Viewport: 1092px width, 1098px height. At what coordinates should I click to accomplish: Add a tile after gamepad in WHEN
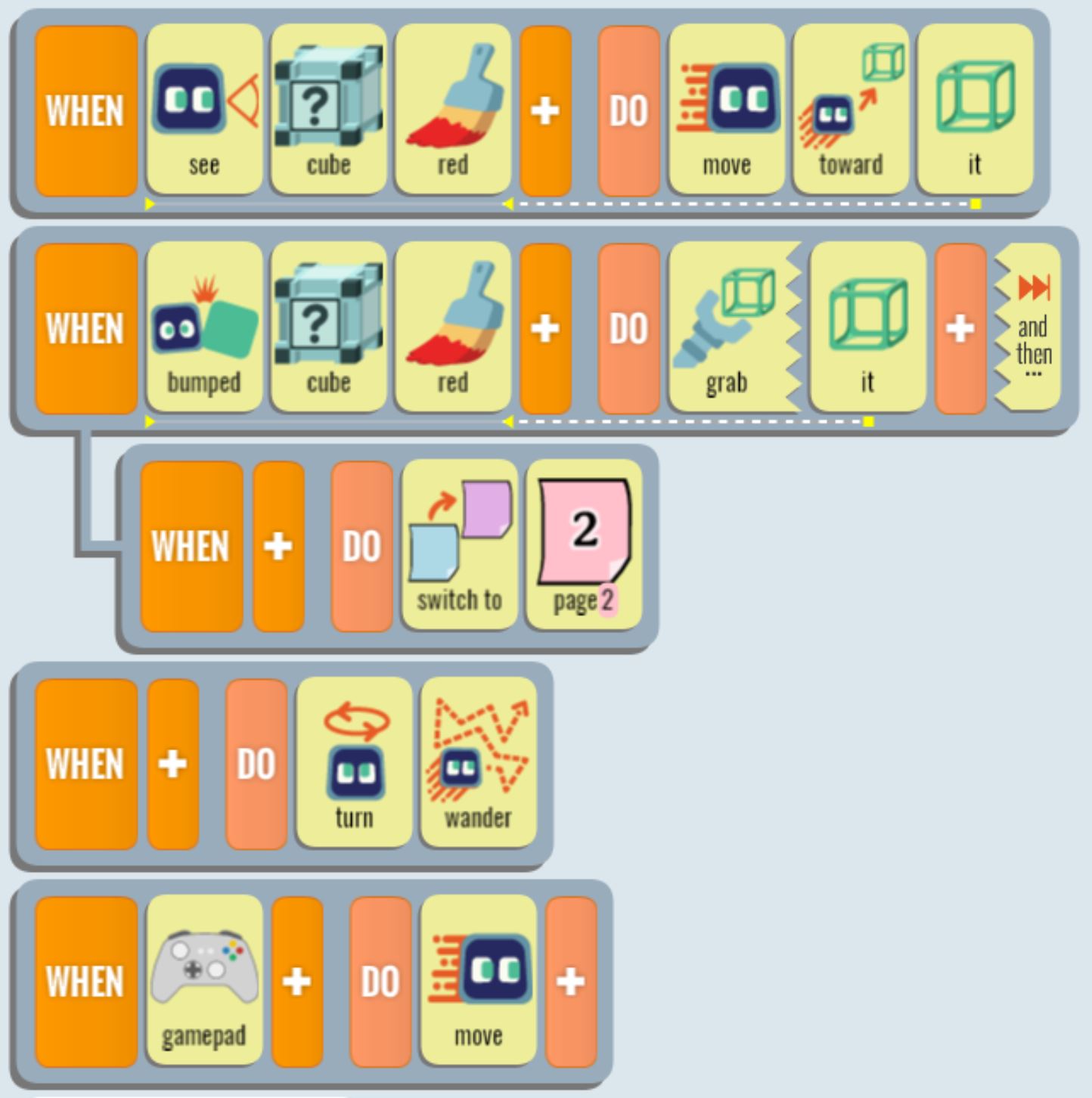coord(296,981)
